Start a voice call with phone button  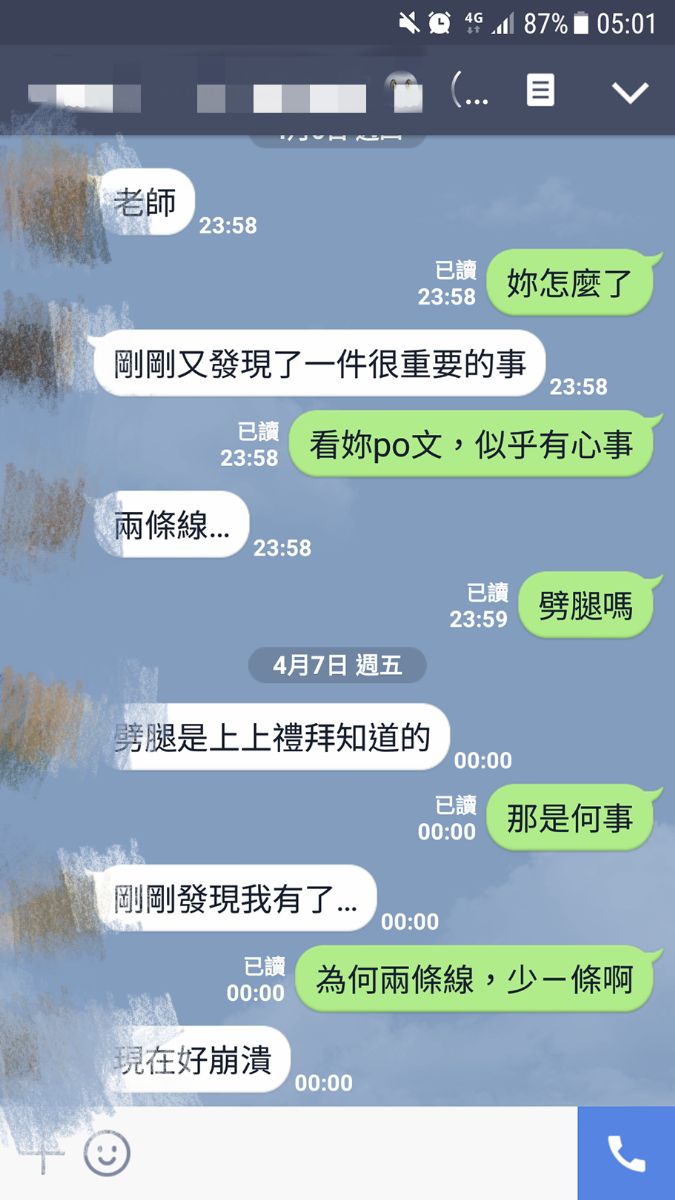(x=626, y=1154)
